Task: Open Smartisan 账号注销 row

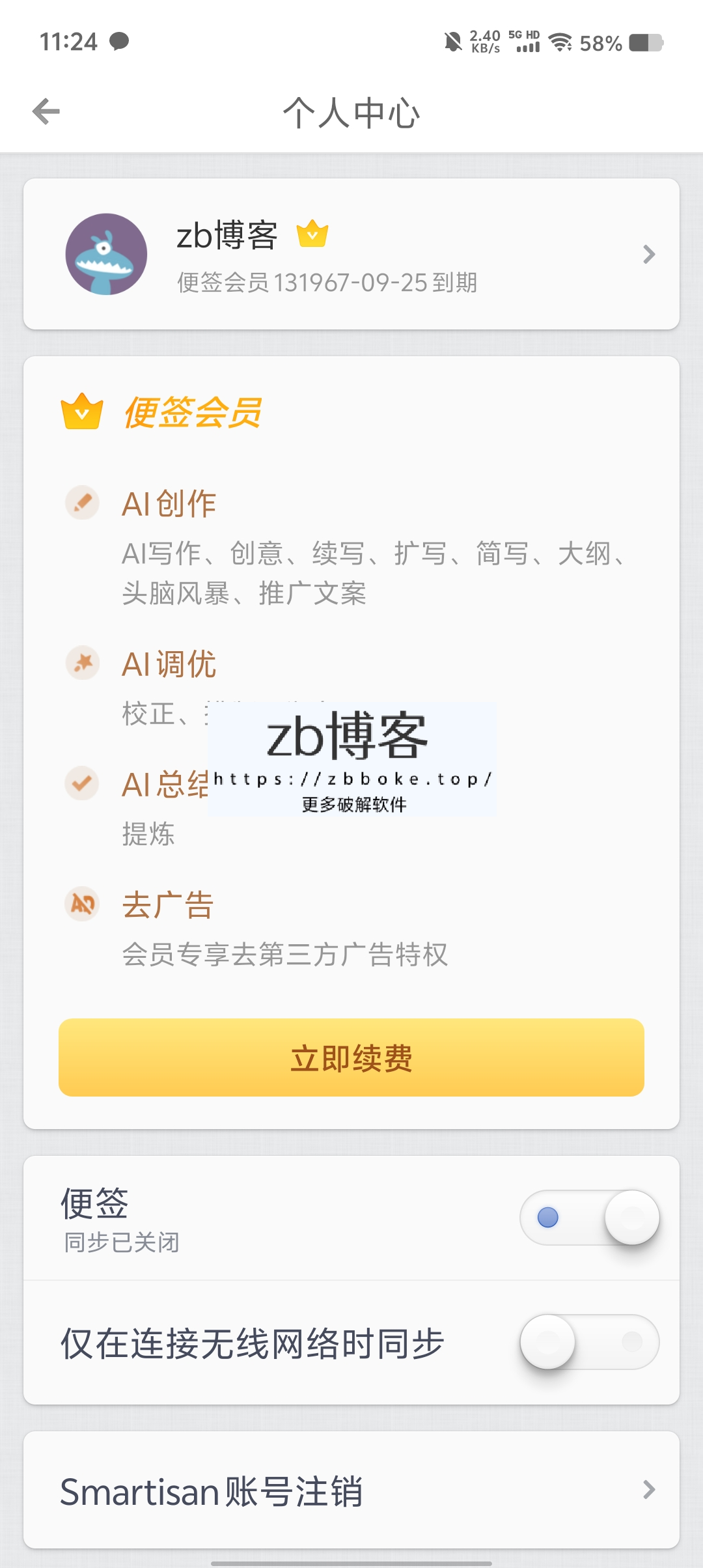Action: [351, 1490]
